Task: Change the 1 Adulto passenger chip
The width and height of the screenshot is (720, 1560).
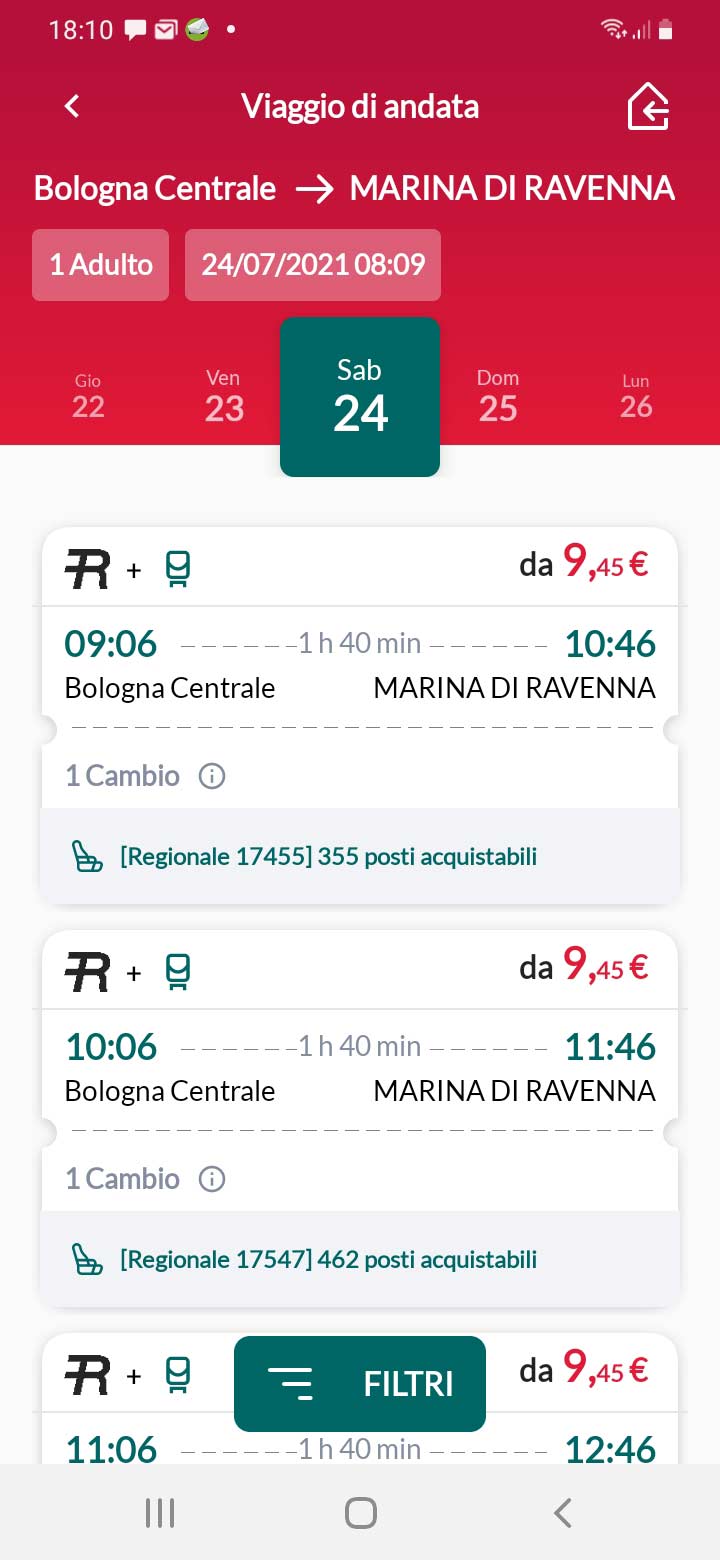Action: pos(101,265)
